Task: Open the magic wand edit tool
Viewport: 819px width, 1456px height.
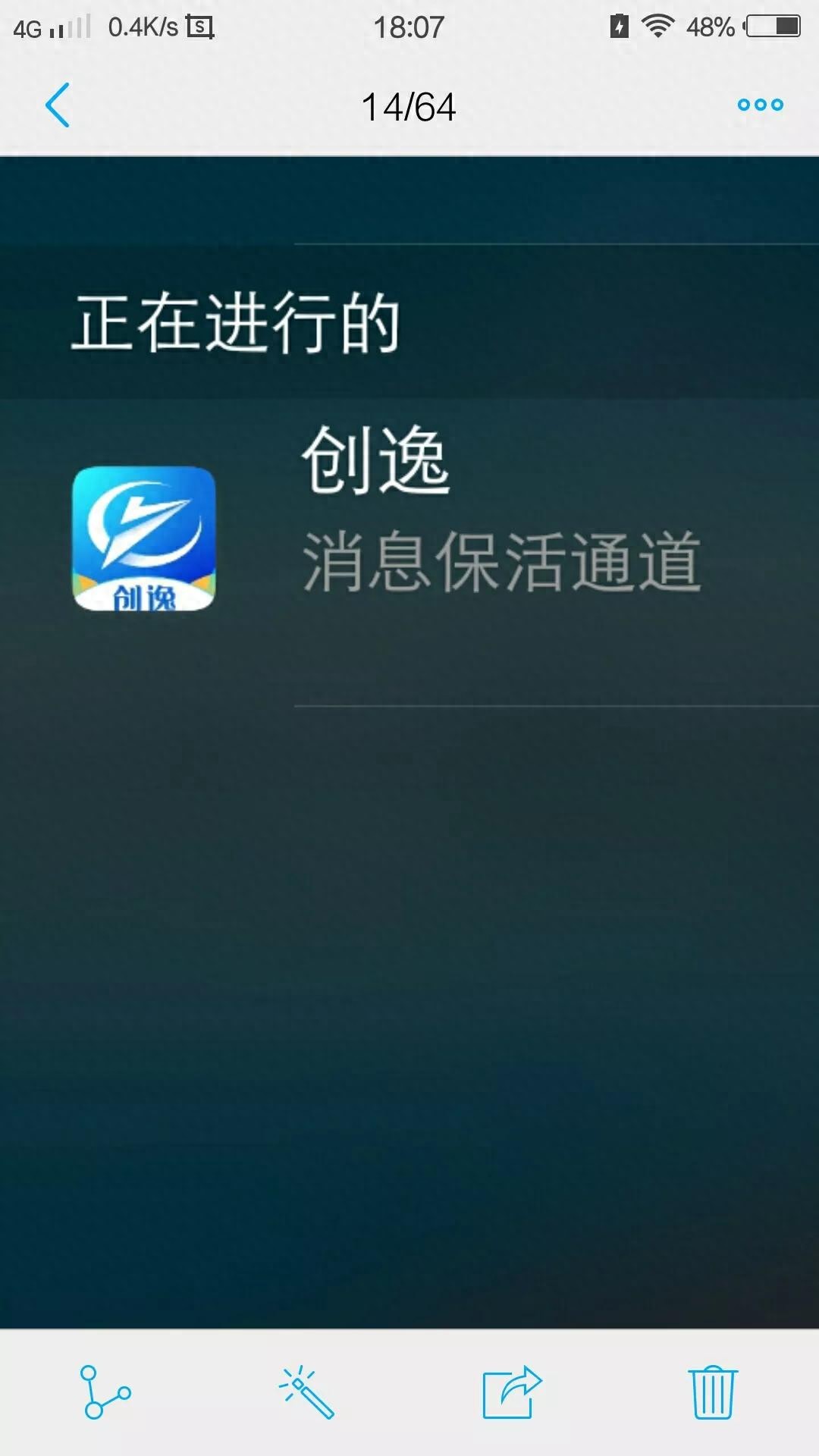Action: point(306,1392)
